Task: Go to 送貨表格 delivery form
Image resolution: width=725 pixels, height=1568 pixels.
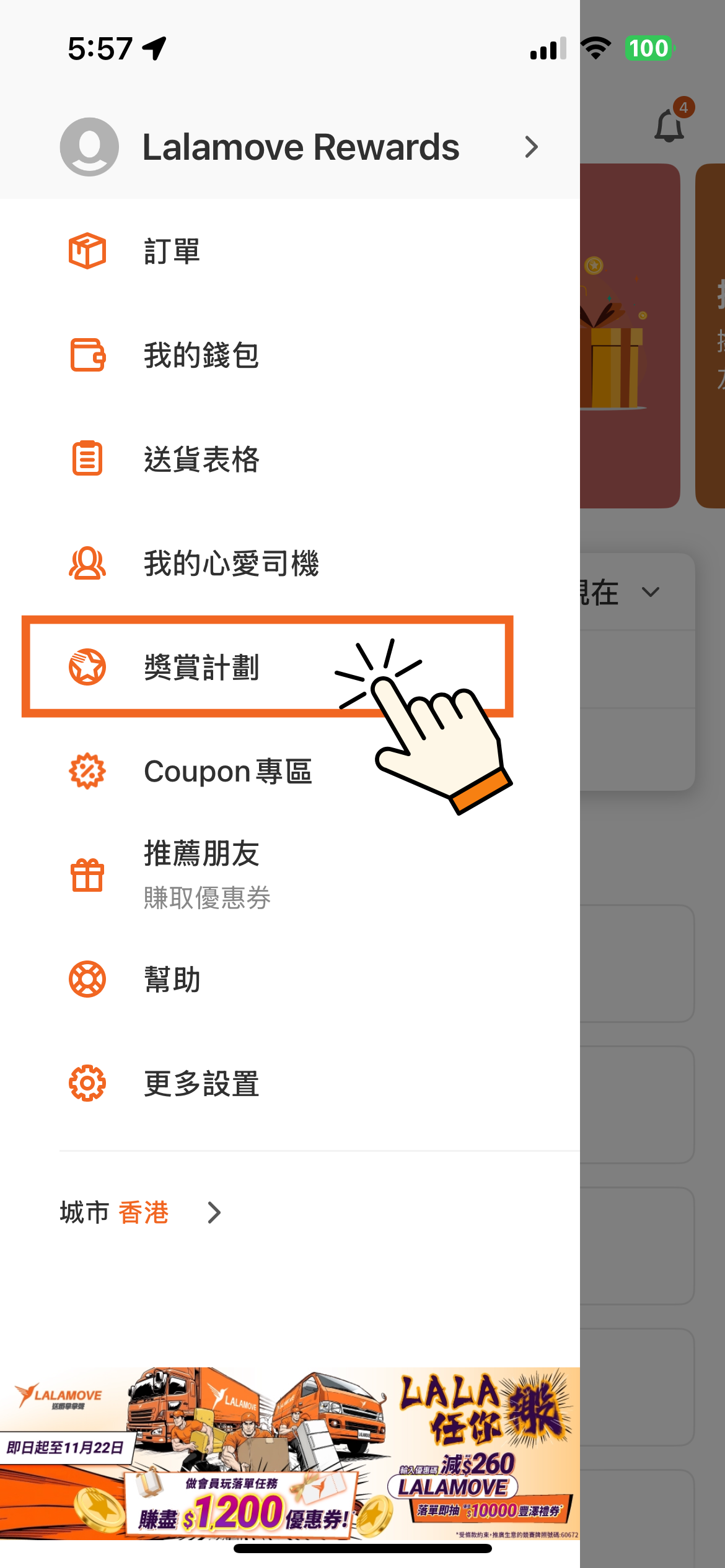Action: pyautogui.click(x=201, y=460)
